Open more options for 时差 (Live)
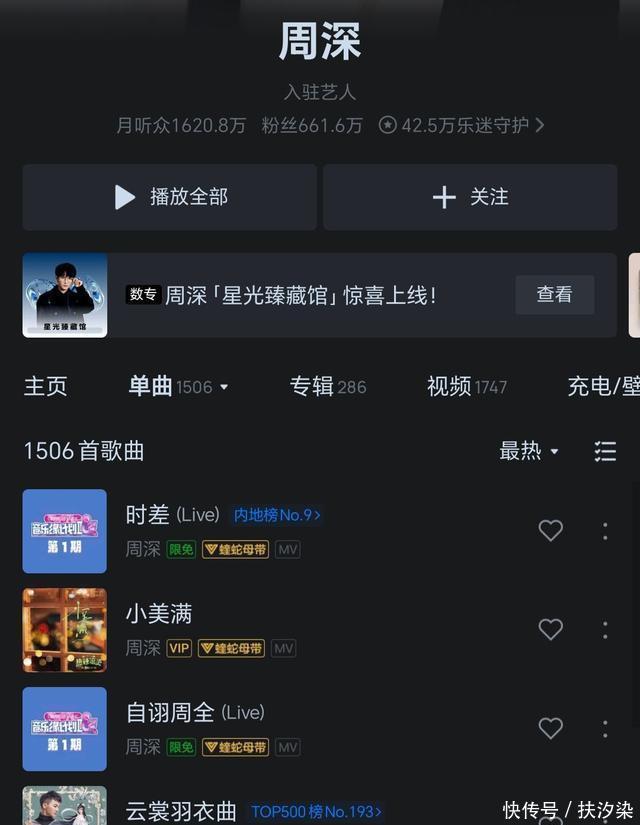640x825 pixels. click(x=605, y=531)
